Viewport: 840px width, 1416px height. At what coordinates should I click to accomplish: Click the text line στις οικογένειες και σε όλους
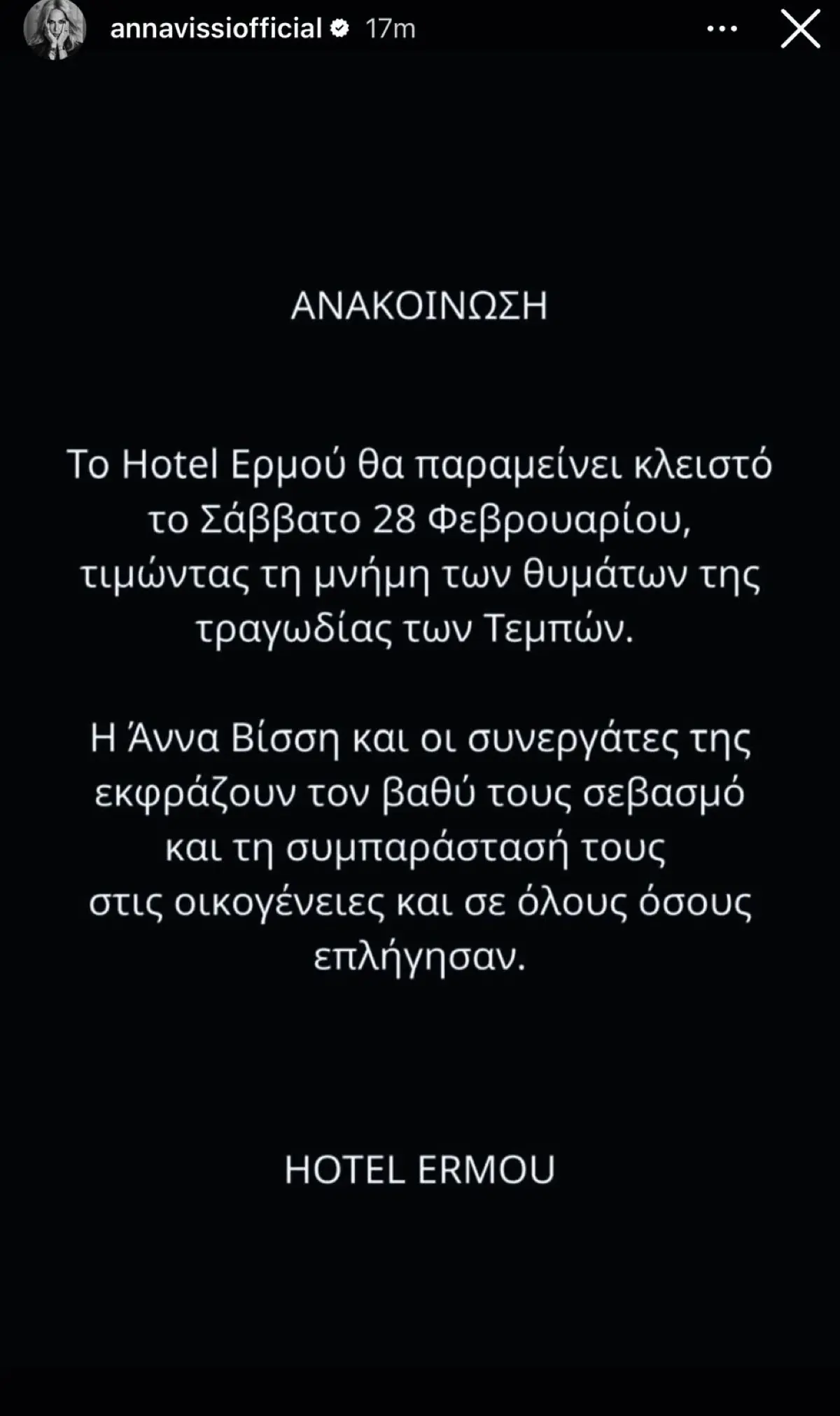pos(420,900)
